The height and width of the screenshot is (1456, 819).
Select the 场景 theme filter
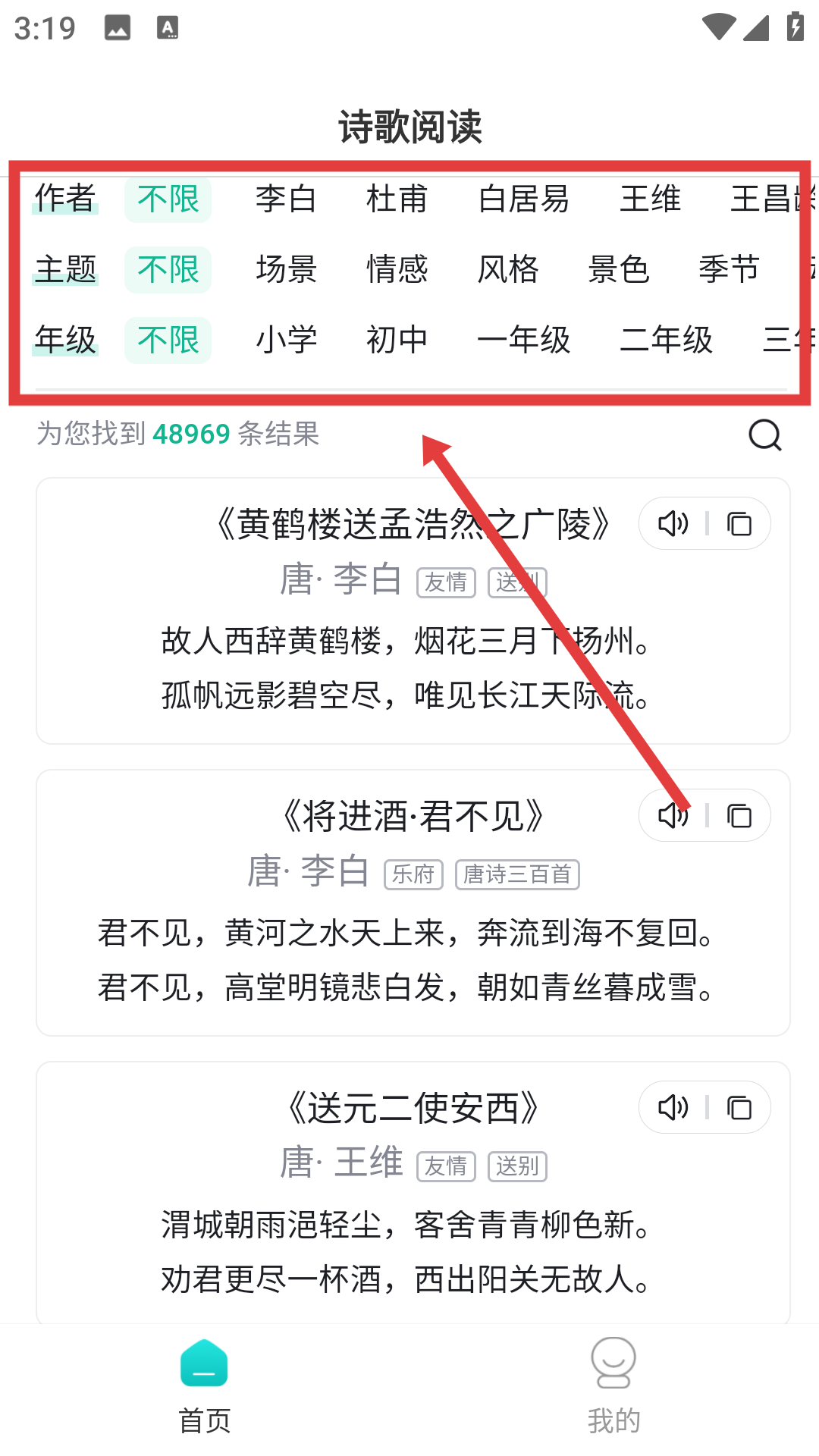[x=286, y=270]
